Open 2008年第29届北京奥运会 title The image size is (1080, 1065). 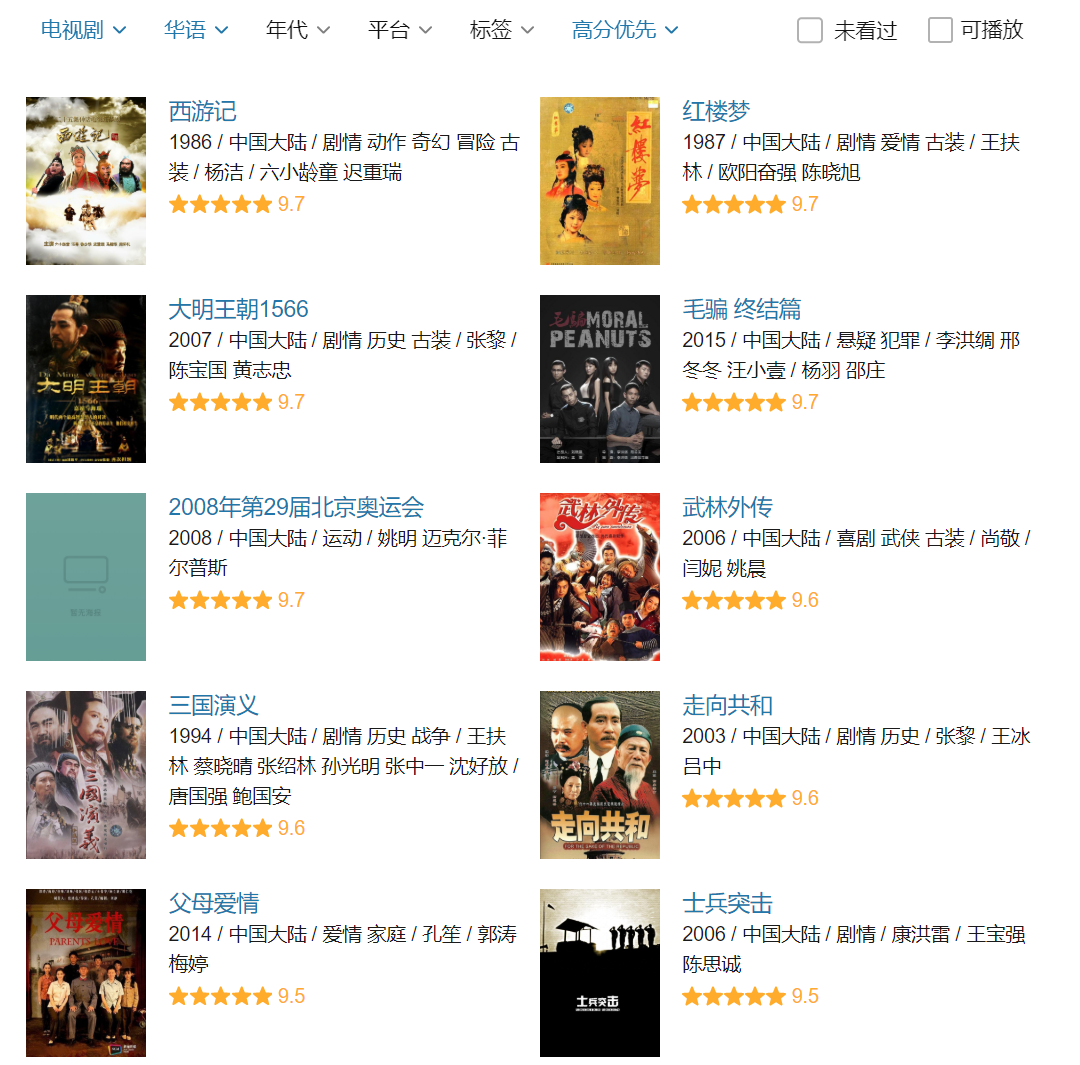coord(296,507)
